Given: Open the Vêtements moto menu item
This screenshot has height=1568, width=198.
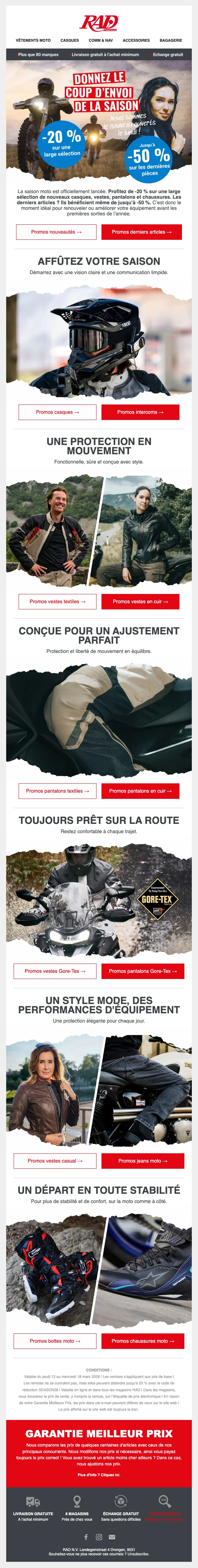Looking at the screenshot, I should 33,40.
